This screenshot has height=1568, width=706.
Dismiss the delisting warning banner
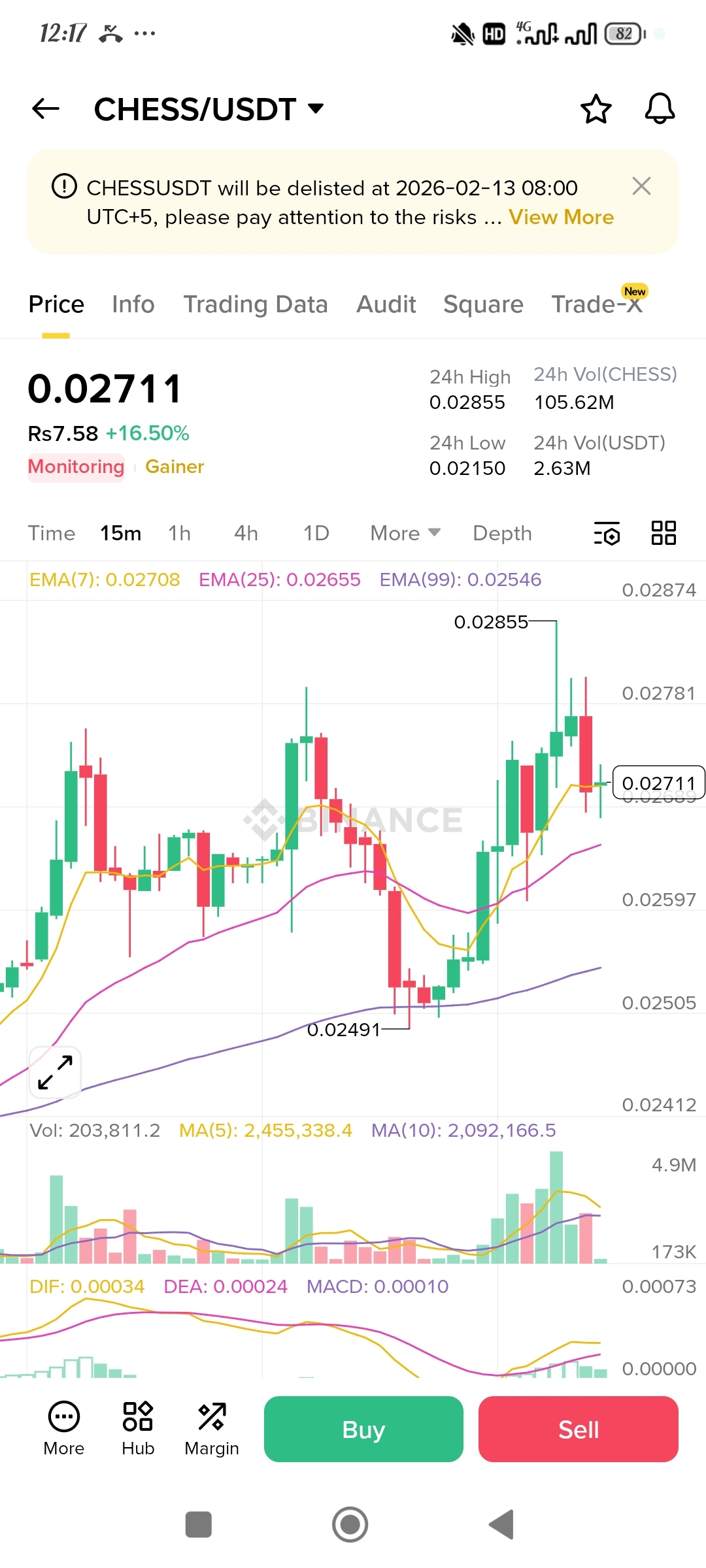(641, 186)
